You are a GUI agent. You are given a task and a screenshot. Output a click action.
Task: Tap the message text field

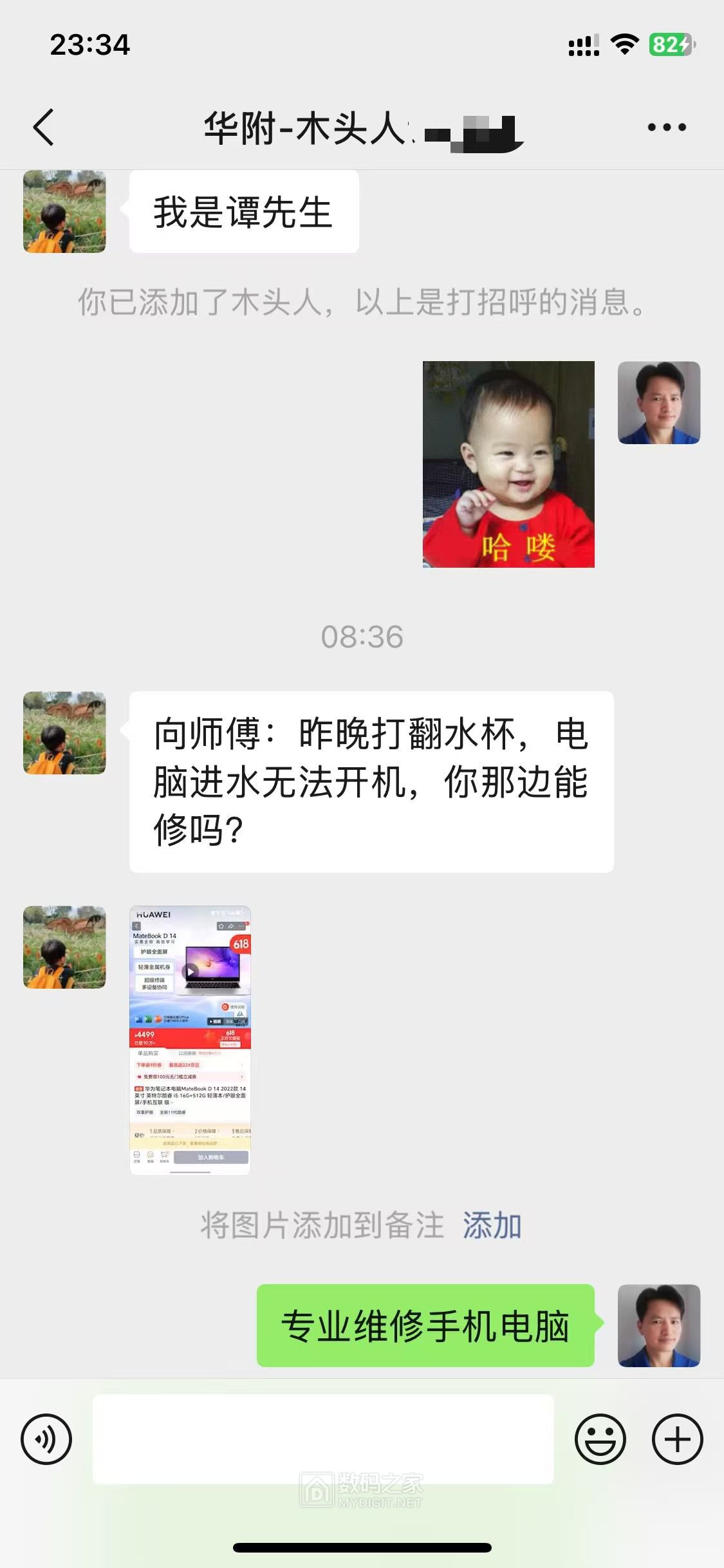323,1439
